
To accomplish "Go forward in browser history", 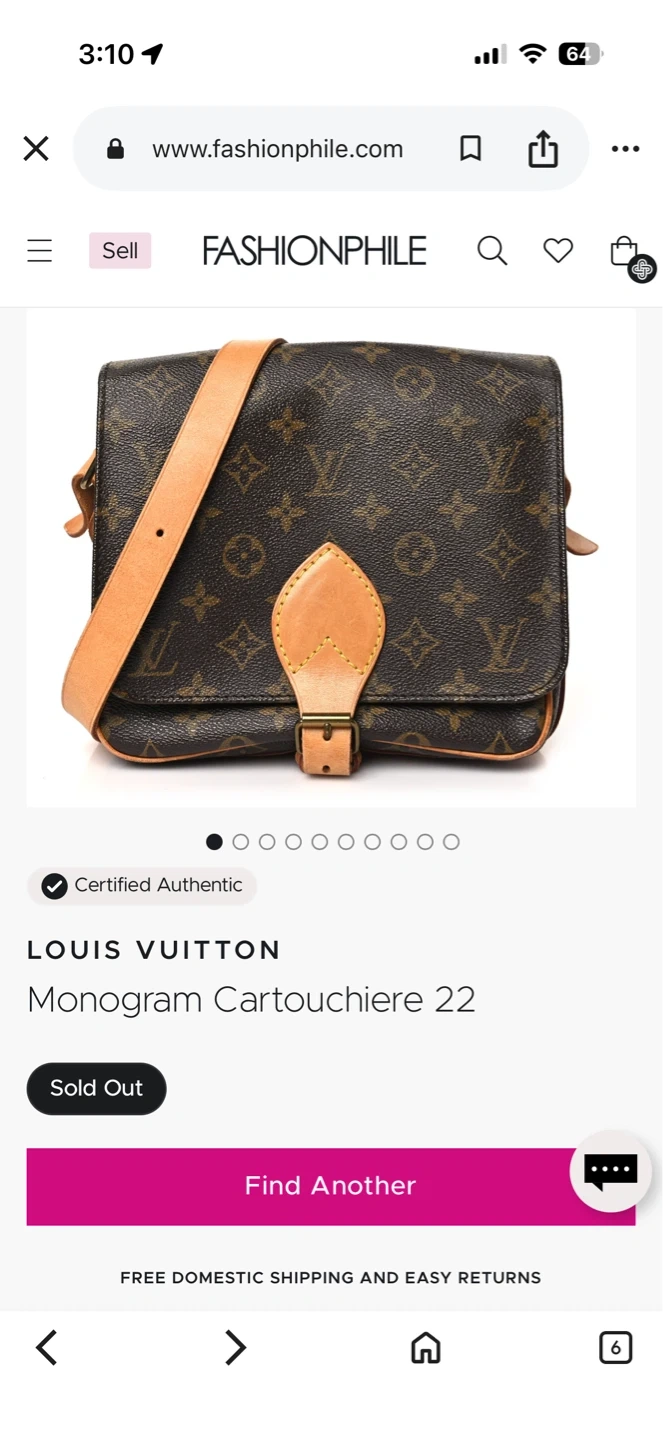I will pyautogui.click(x=235, y=1348).
